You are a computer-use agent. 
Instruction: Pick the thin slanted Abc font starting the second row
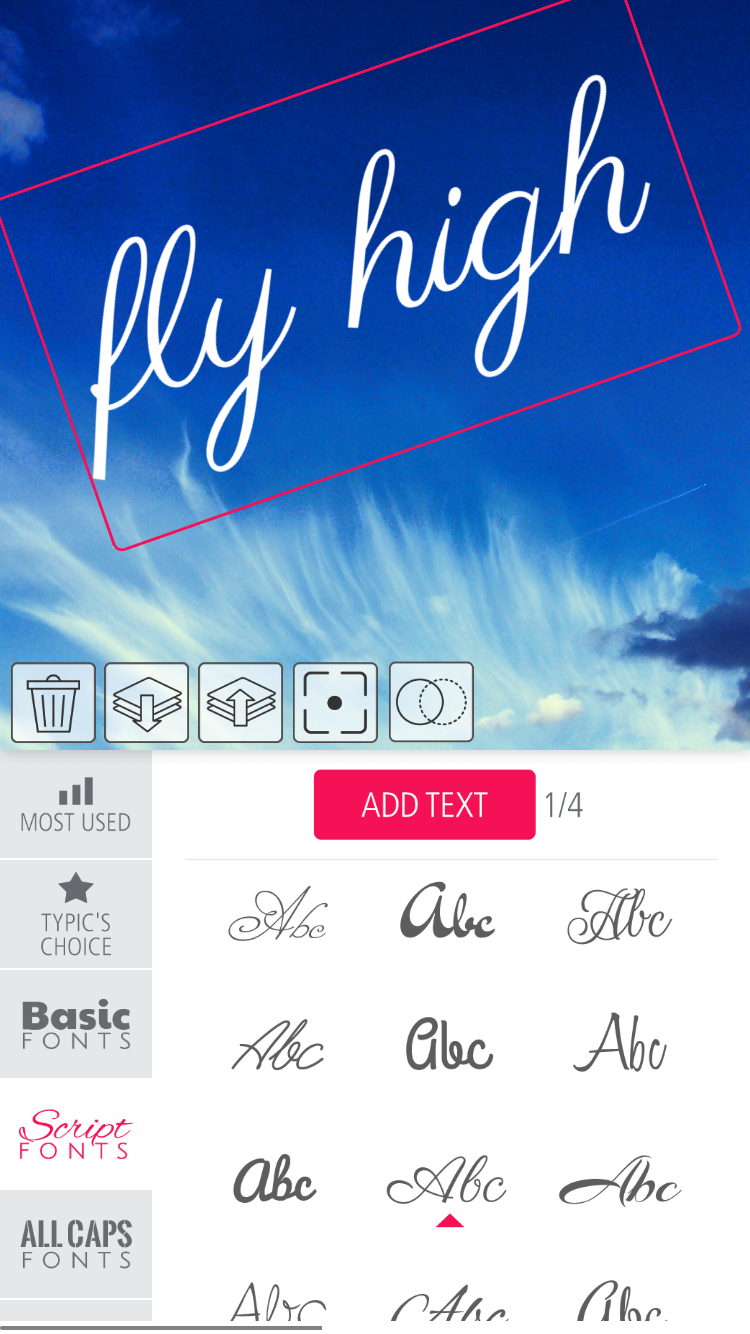pyautogui.click(x=278, y=1046)
